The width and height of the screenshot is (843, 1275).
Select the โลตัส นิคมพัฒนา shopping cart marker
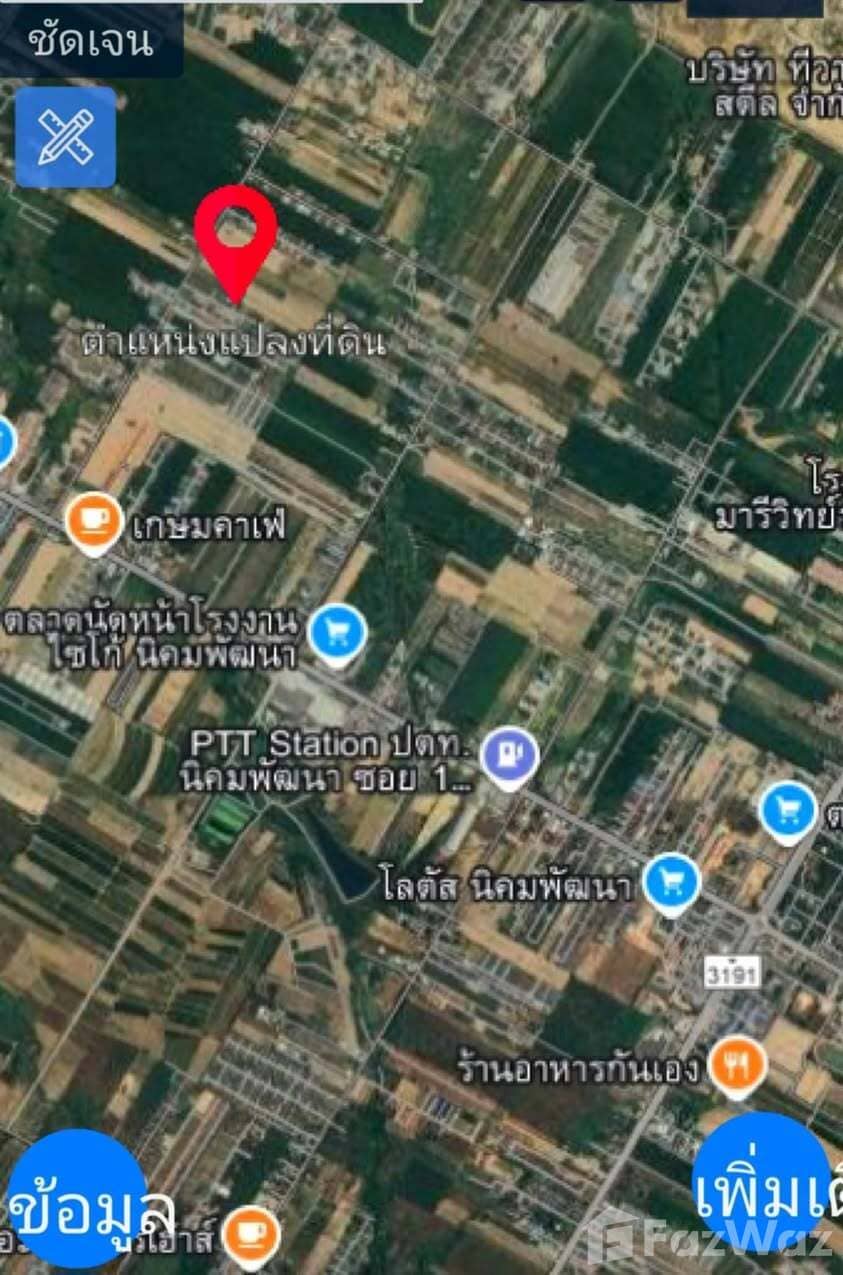670,880
